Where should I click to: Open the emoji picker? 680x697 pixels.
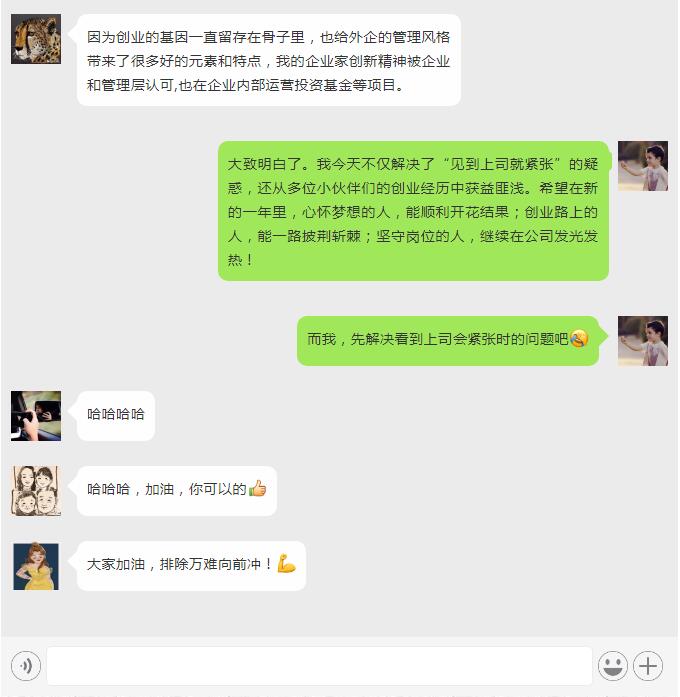point(612,665)
